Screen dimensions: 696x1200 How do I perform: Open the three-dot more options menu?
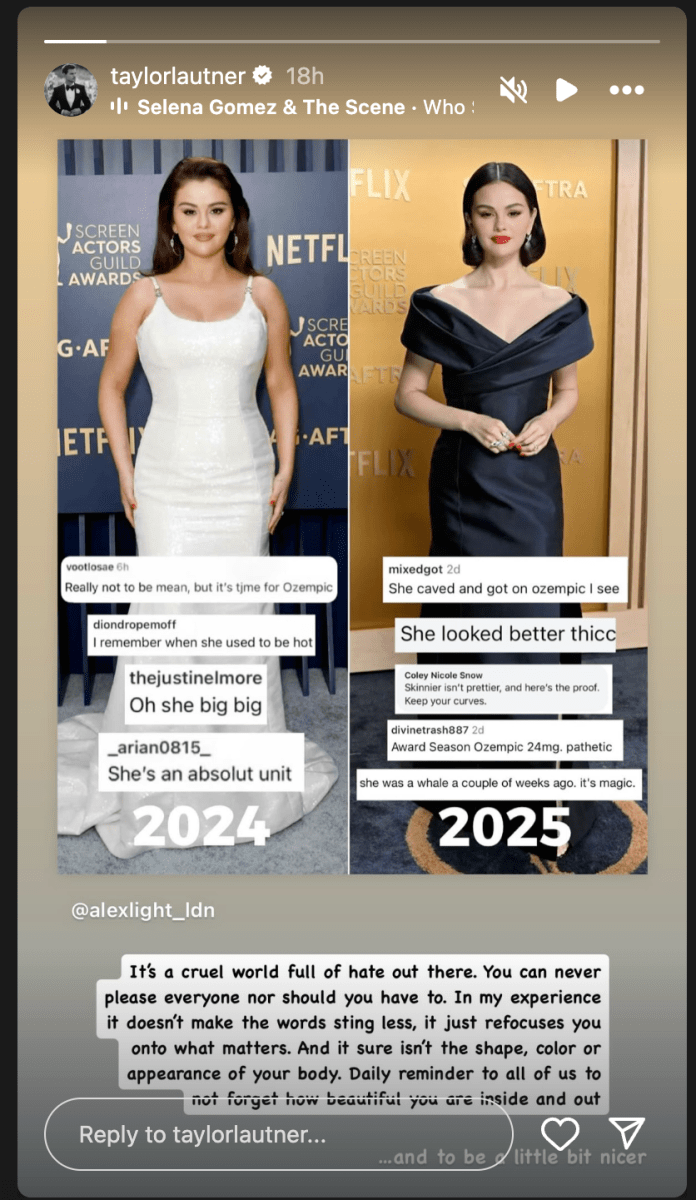[626, 90]
